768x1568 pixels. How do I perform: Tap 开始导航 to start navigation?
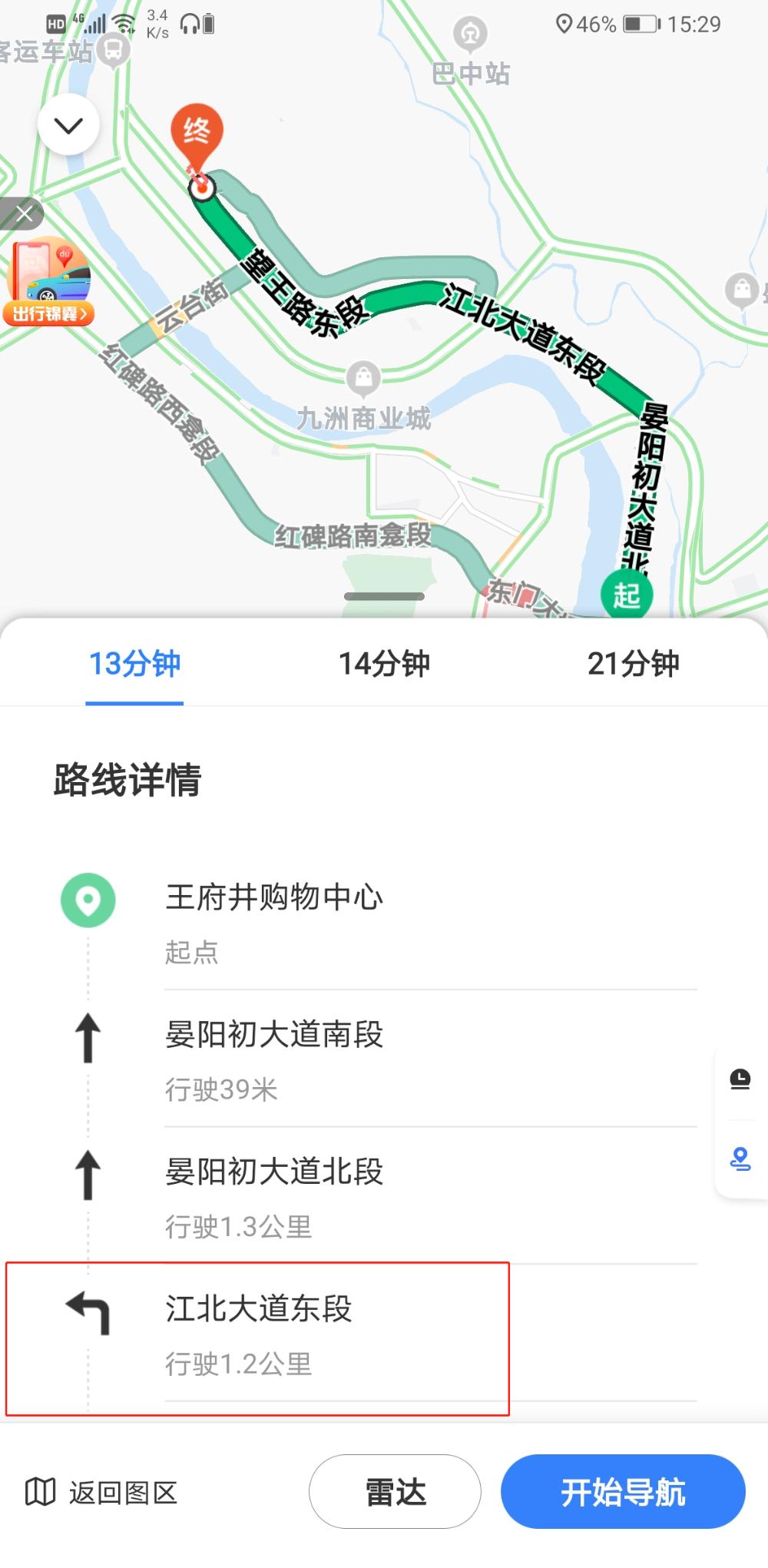tap(623, 1492)
